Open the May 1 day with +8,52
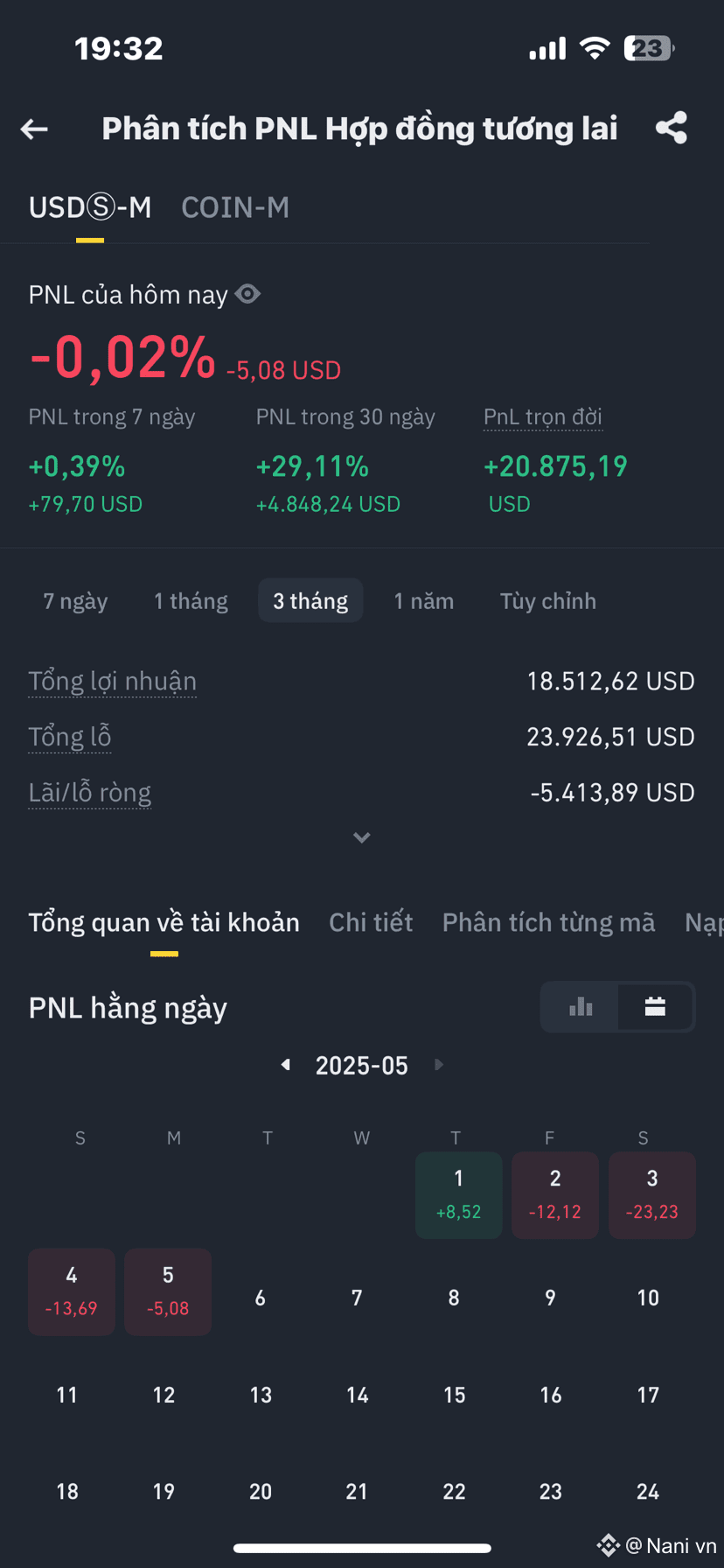The height and width of the screenshot is (1568, 724). coord(459,1195)
